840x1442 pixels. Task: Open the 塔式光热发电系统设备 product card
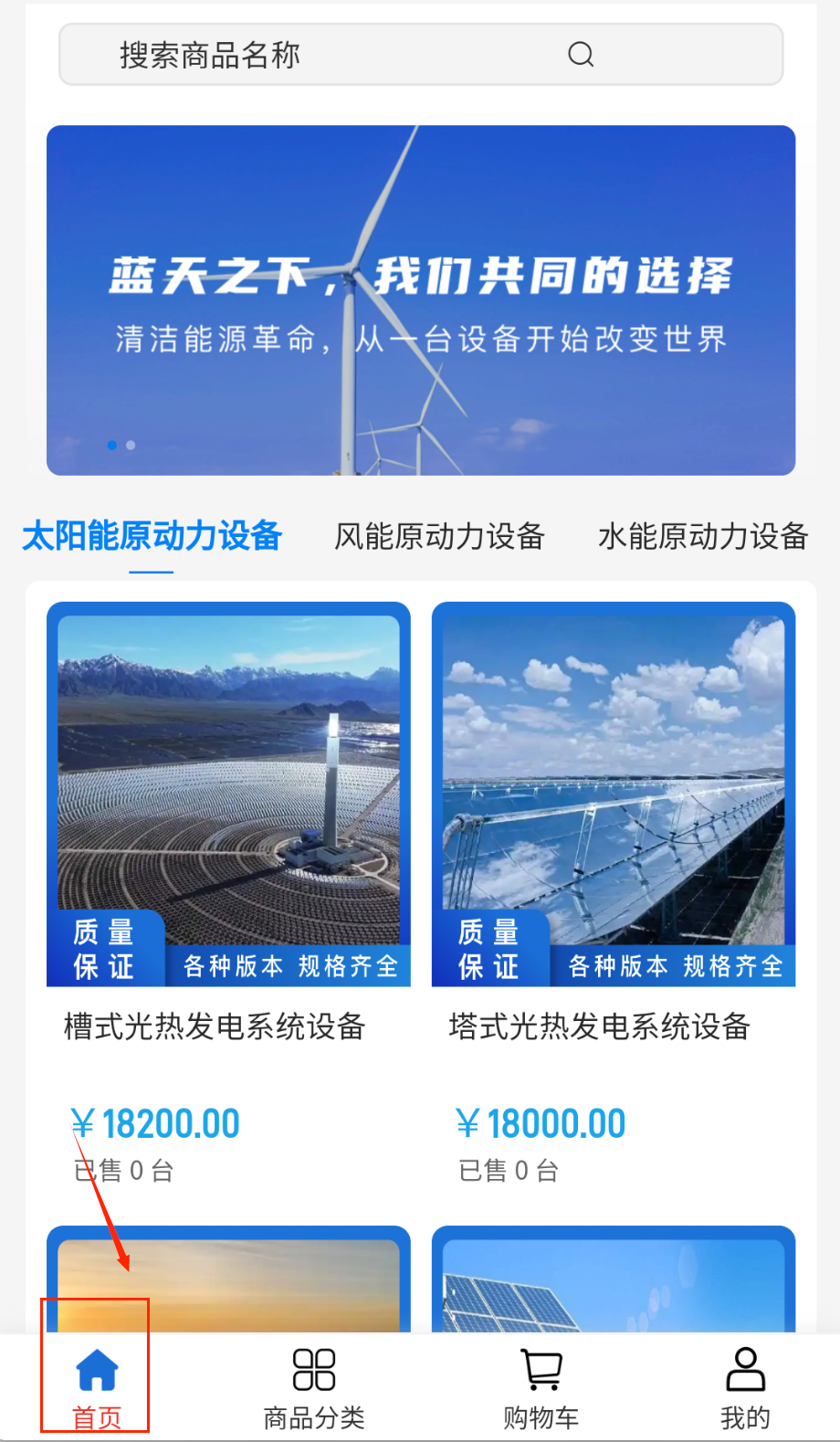[614, 822]
